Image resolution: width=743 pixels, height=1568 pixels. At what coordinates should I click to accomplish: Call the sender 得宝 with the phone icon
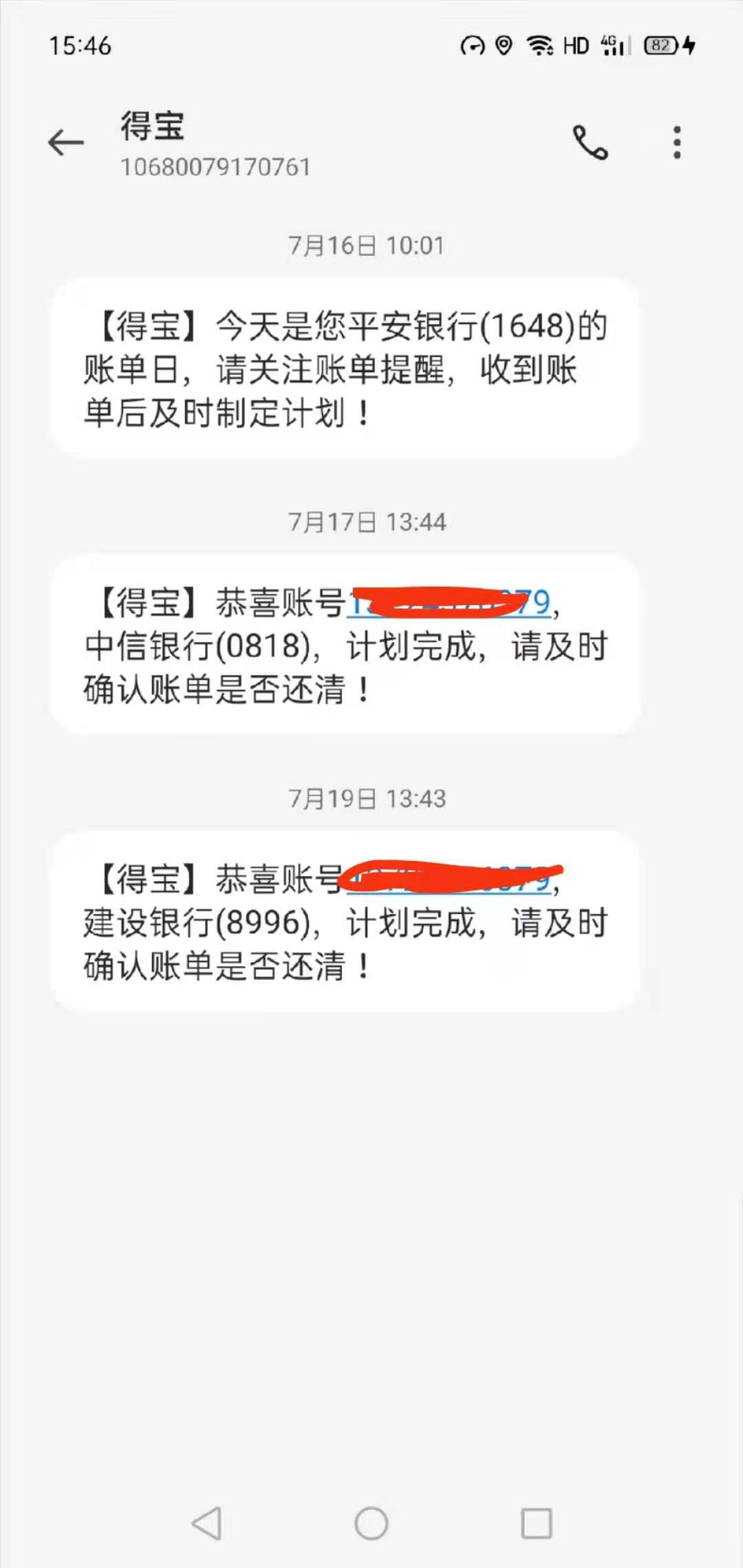(590, 142)
